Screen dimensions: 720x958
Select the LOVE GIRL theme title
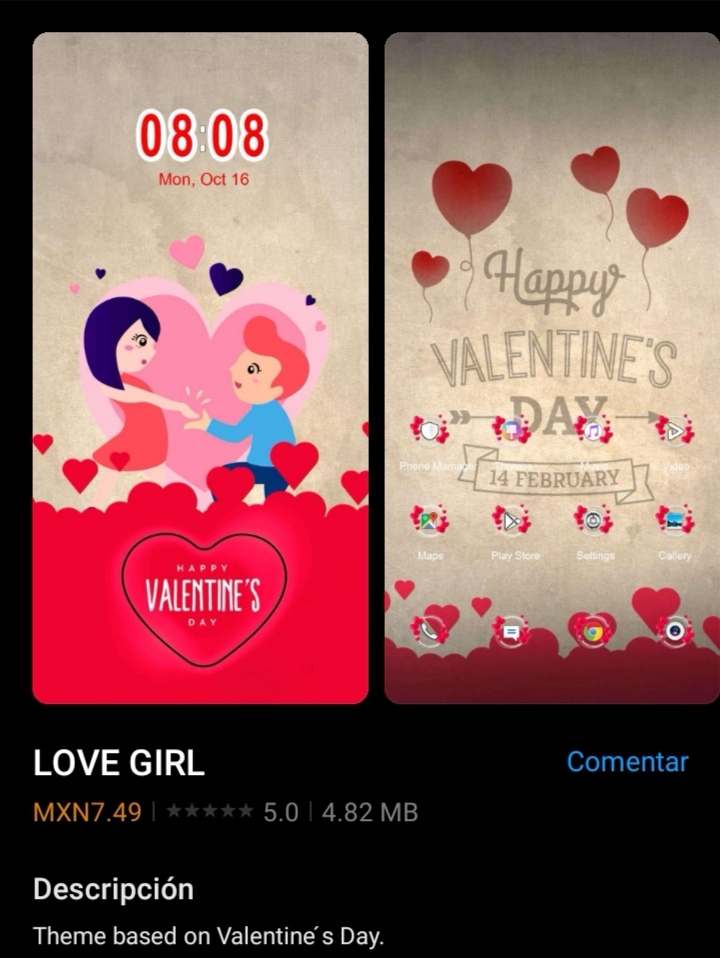118,763
